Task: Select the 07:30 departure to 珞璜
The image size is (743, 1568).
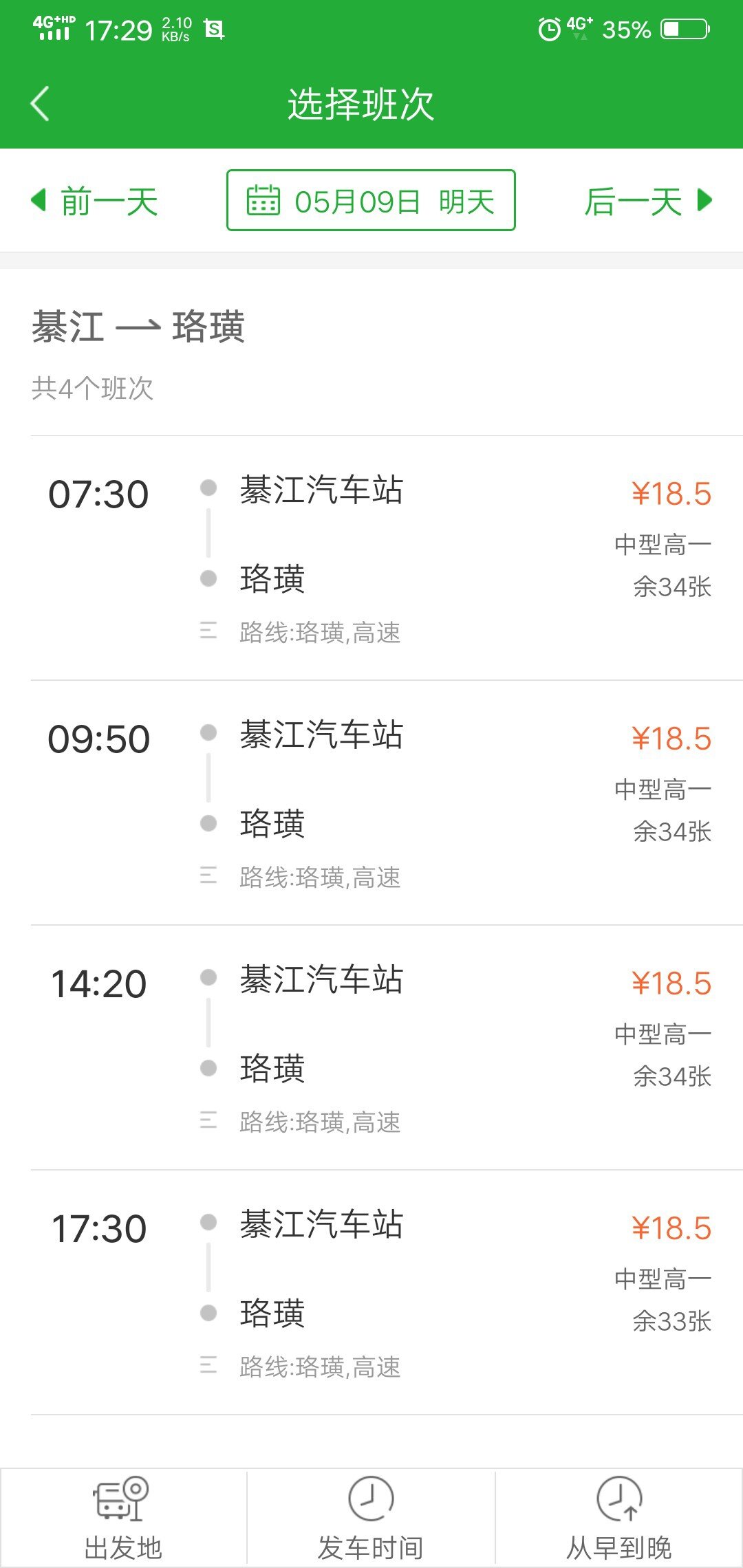Action: [371, 558]
